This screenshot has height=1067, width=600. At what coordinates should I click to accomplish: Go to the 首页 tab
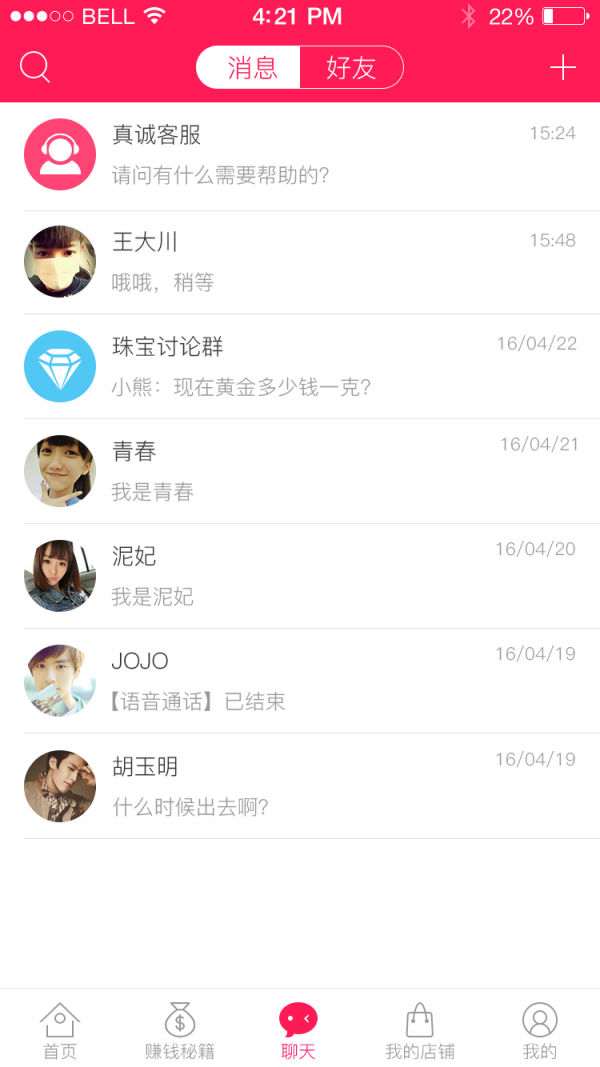(60, 1030)
